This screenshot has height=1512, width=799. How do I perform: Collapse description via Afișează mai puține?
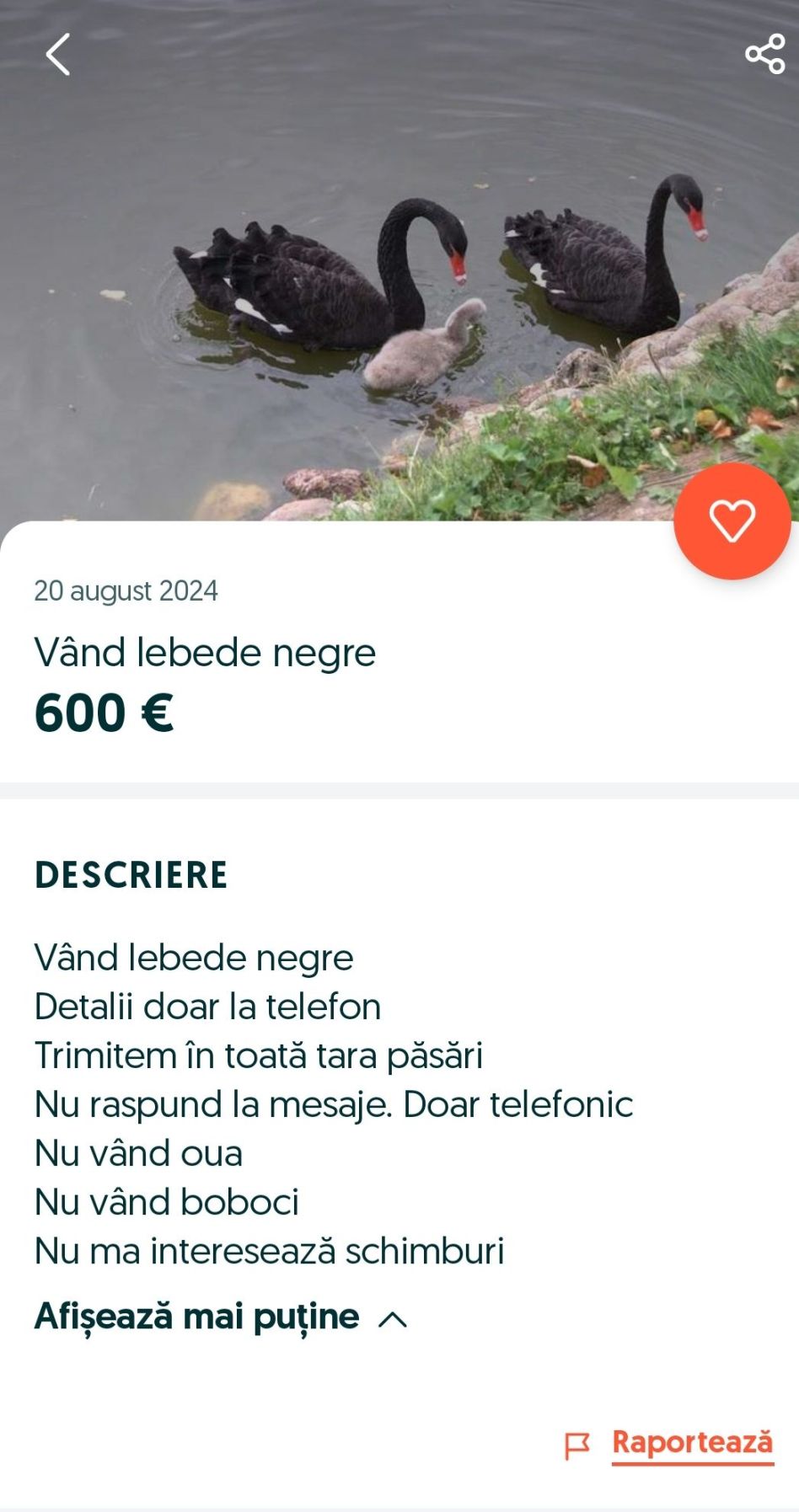tap(221, 1317)
